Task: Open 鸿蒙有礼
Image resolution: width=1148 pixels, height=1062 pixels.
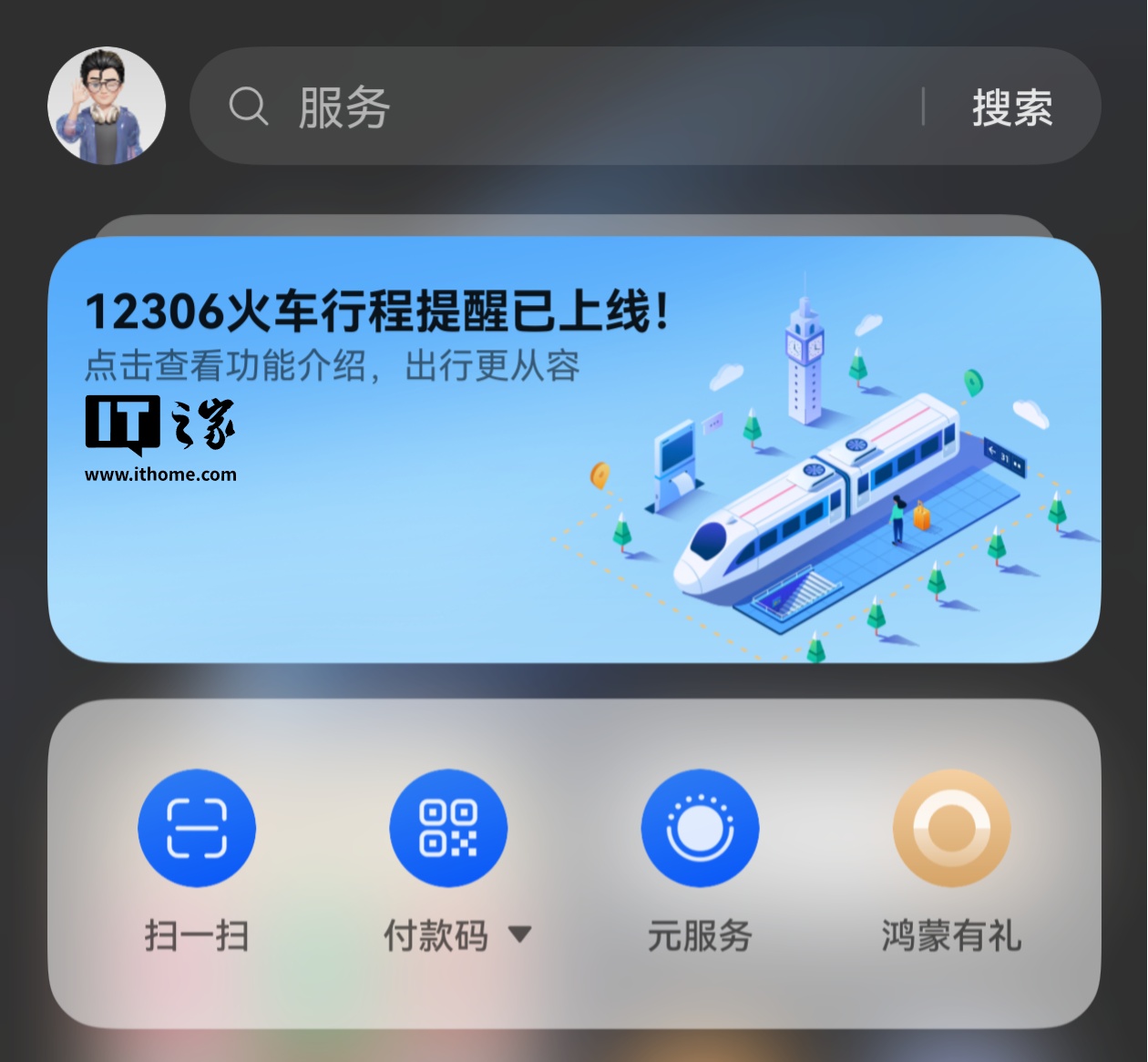Action: 951,828
